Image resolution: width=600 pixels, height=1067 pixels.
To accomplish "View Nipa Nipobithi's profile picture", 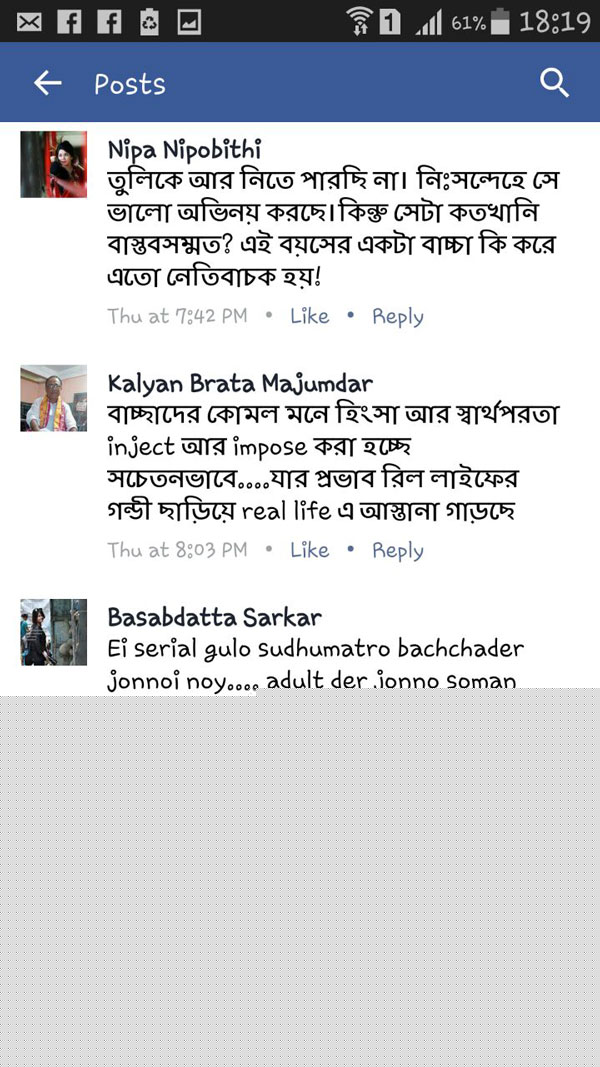I will pos(54,164).
